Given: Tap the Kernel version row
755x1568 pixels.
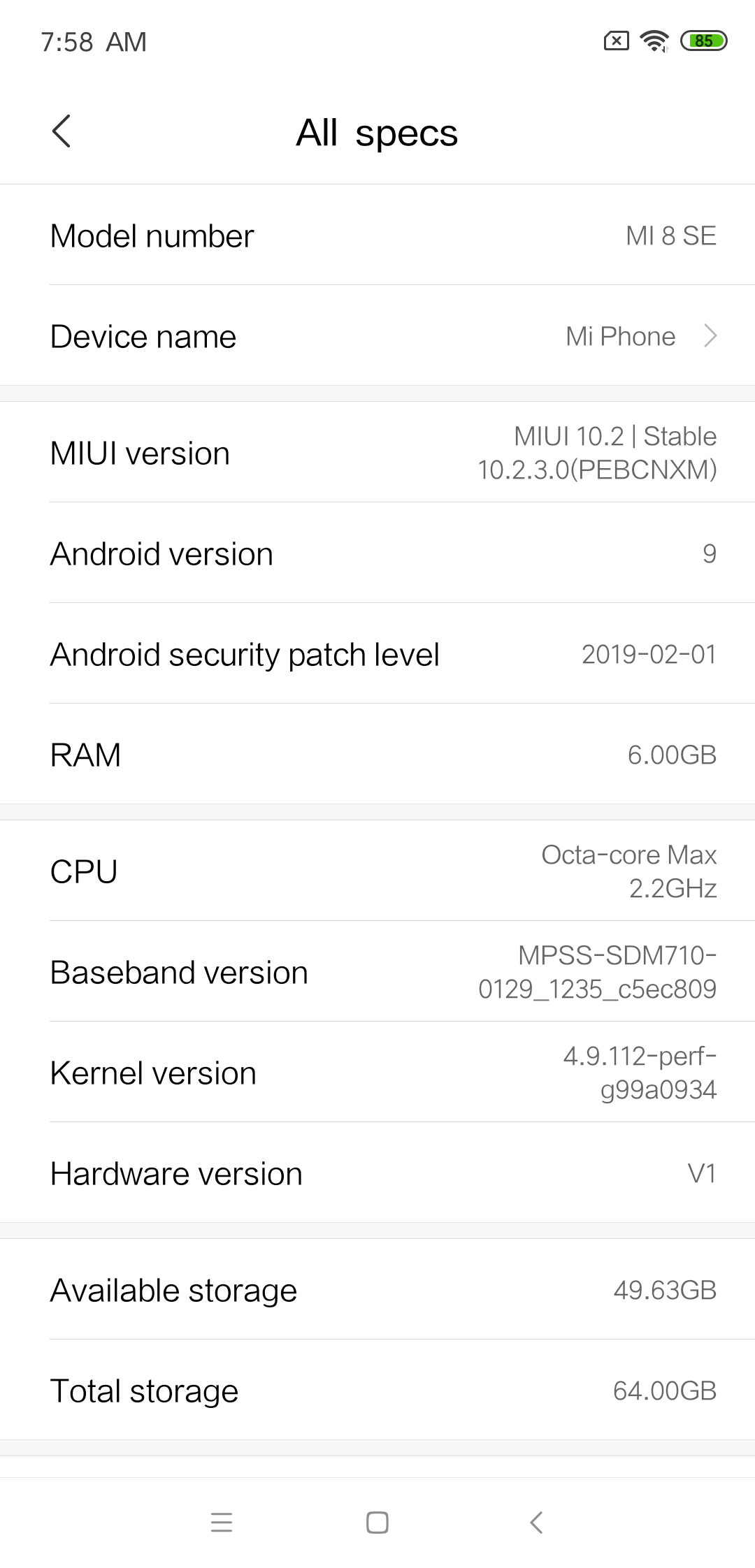Looking at the screenshot, I should [377, 1073].
